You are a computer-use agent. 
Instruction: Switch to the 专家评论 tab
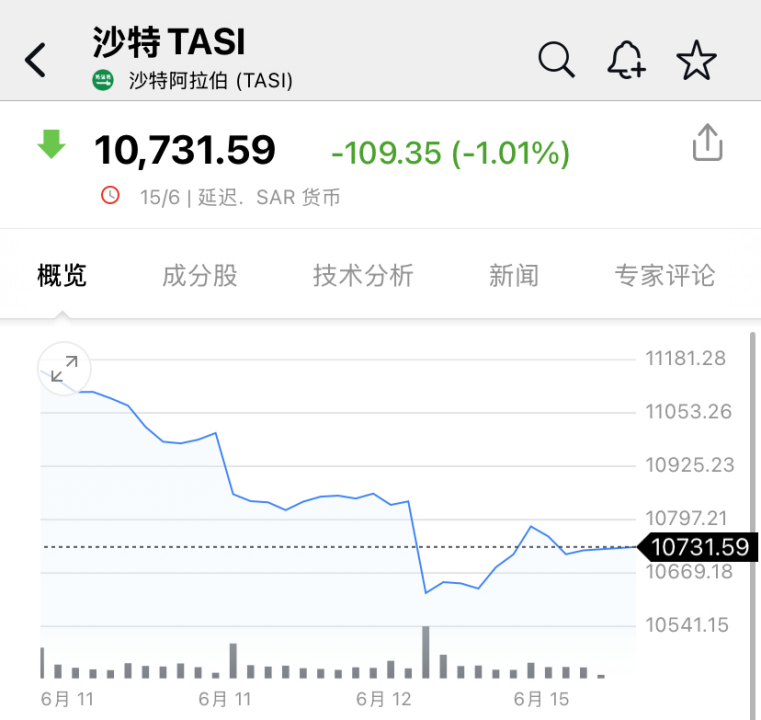[665, 275]
